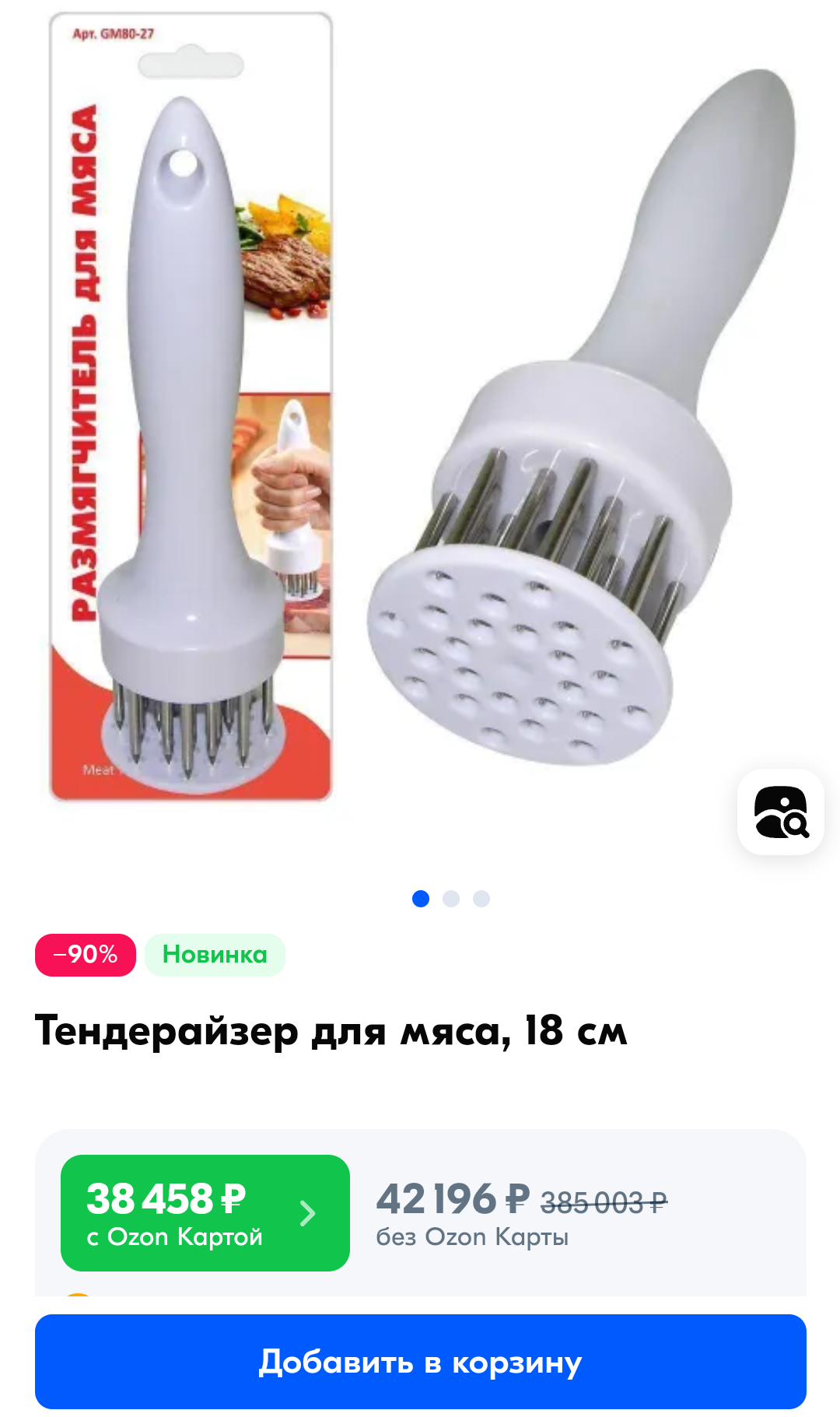The image size is (840, 1417).
Task: Tap Добавить в корзину button
Action: click(x=420, y=1362)
